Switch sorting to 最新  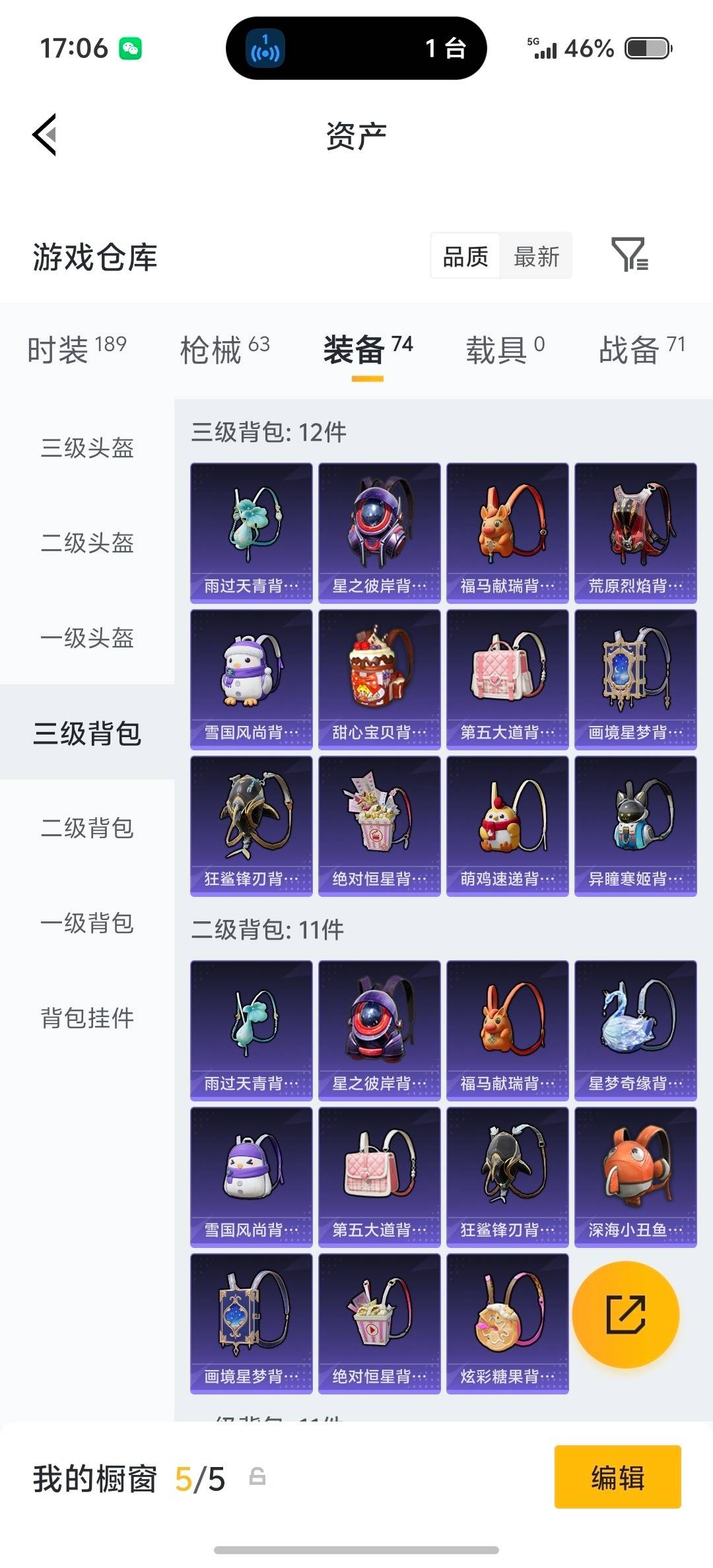pos(536,256)
